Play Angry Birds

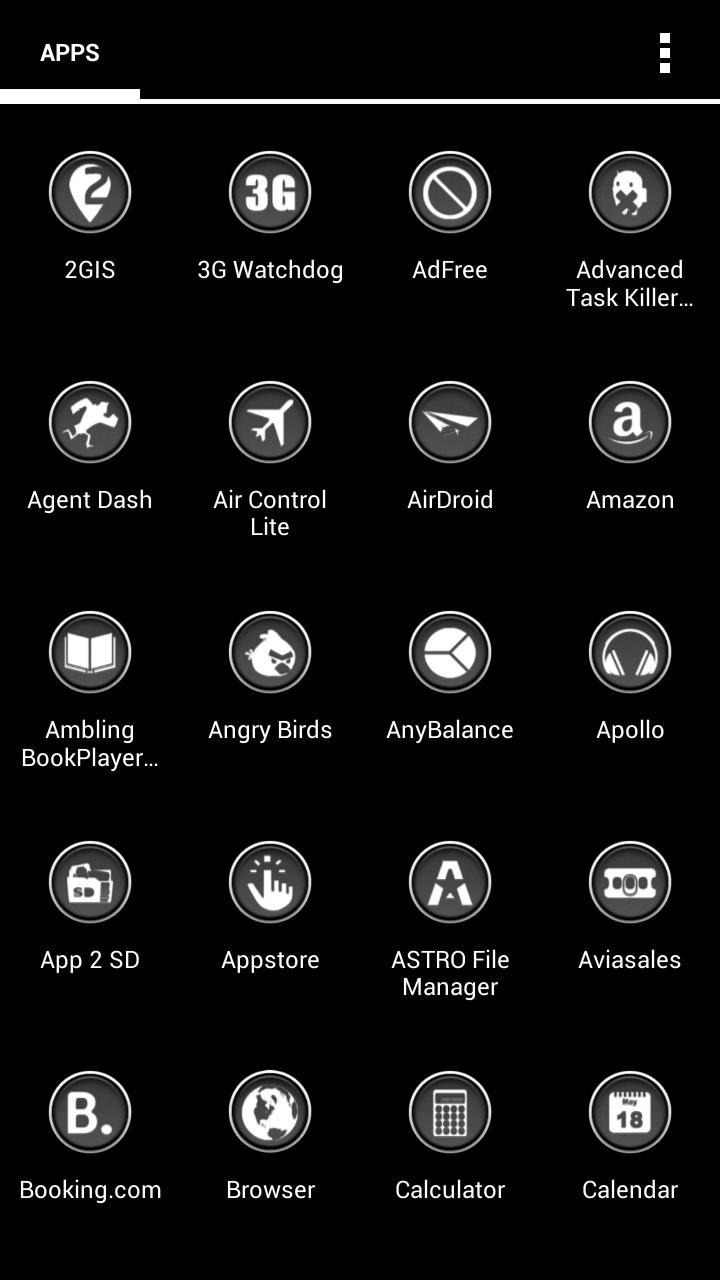click(x=270, y=652)
